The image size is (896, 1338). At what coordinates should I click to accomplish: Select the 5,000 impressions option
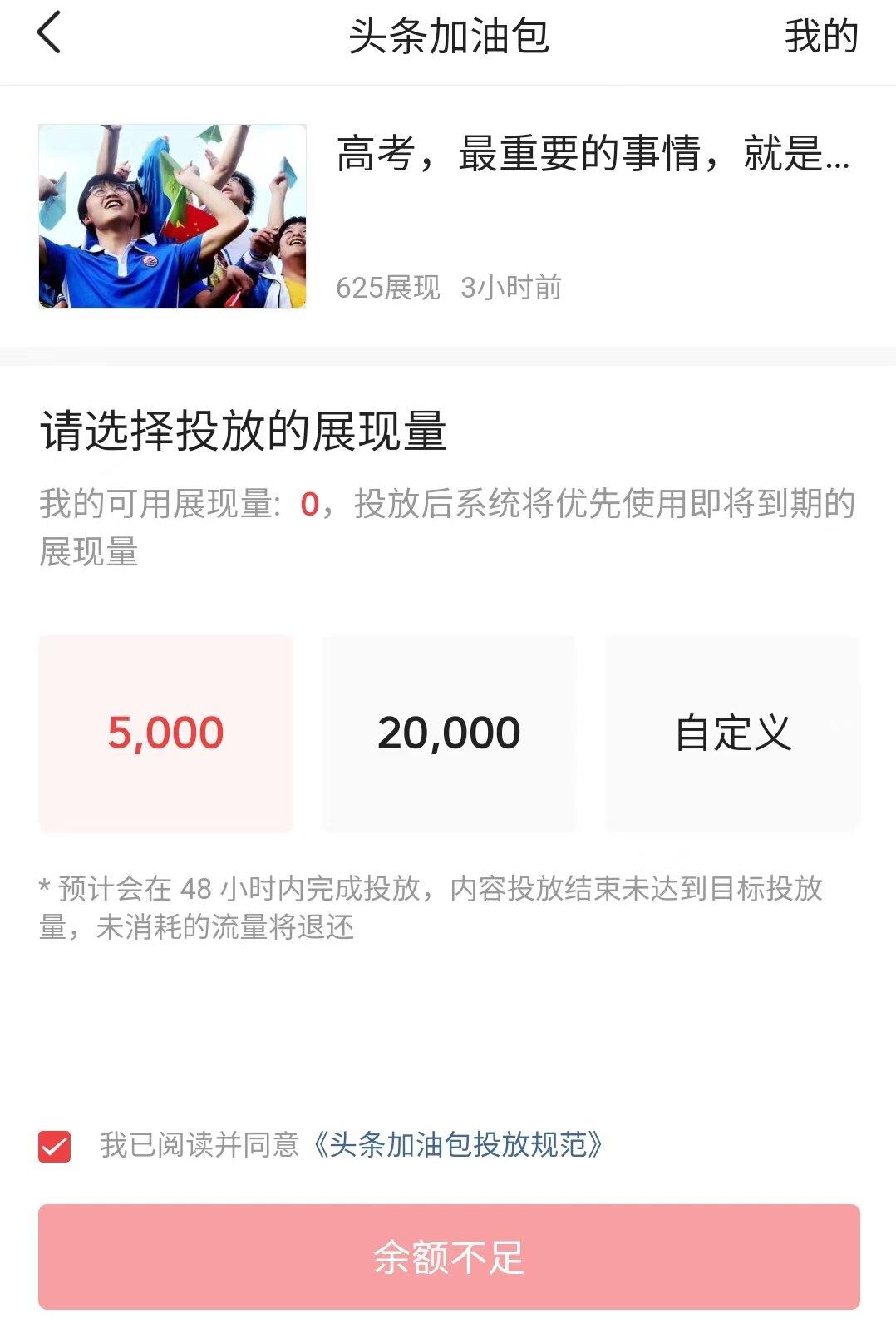tap(166, 733)
